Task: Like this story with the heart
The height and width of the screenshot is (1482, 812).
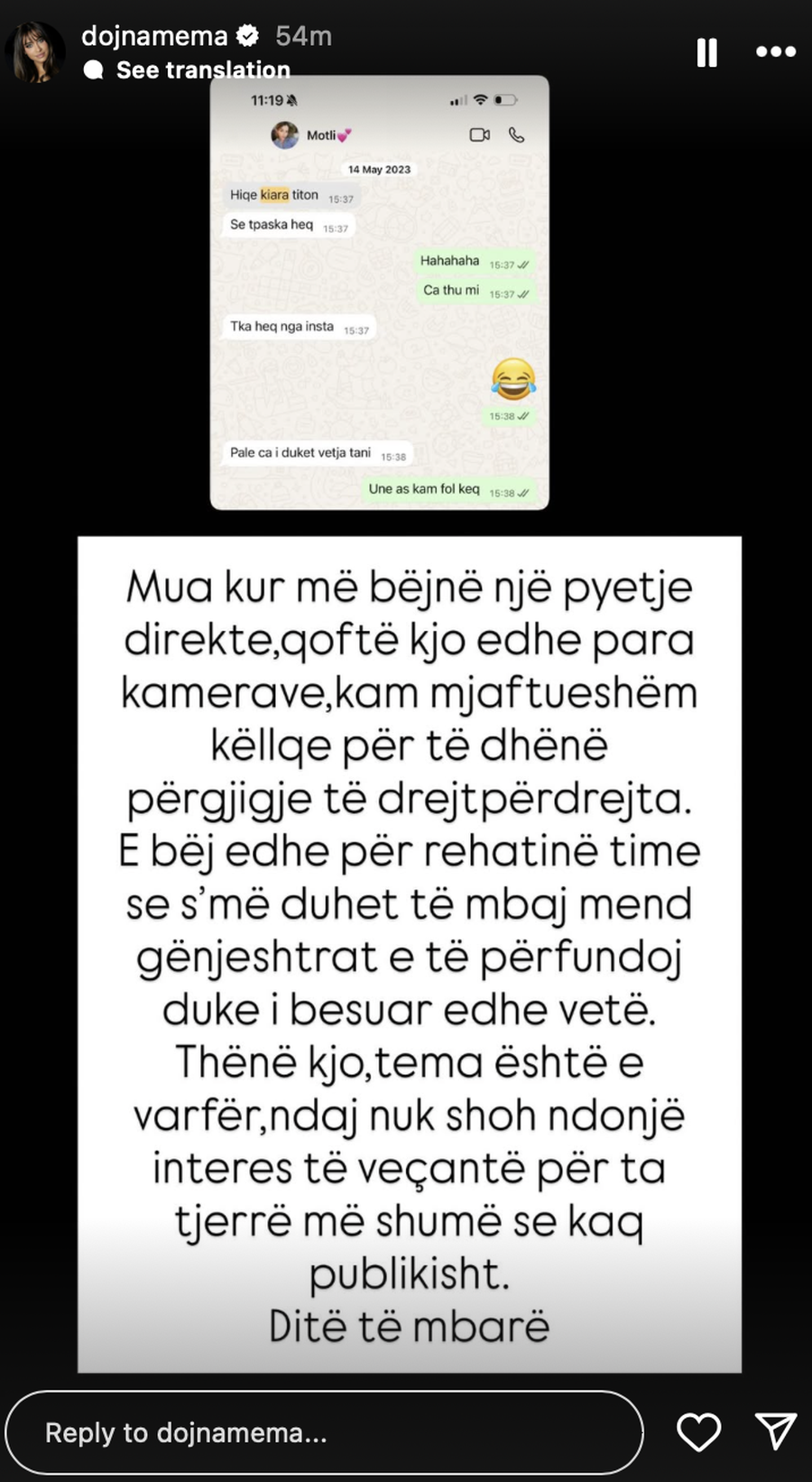Action: pyautogui.click(x=698, y=1432)
